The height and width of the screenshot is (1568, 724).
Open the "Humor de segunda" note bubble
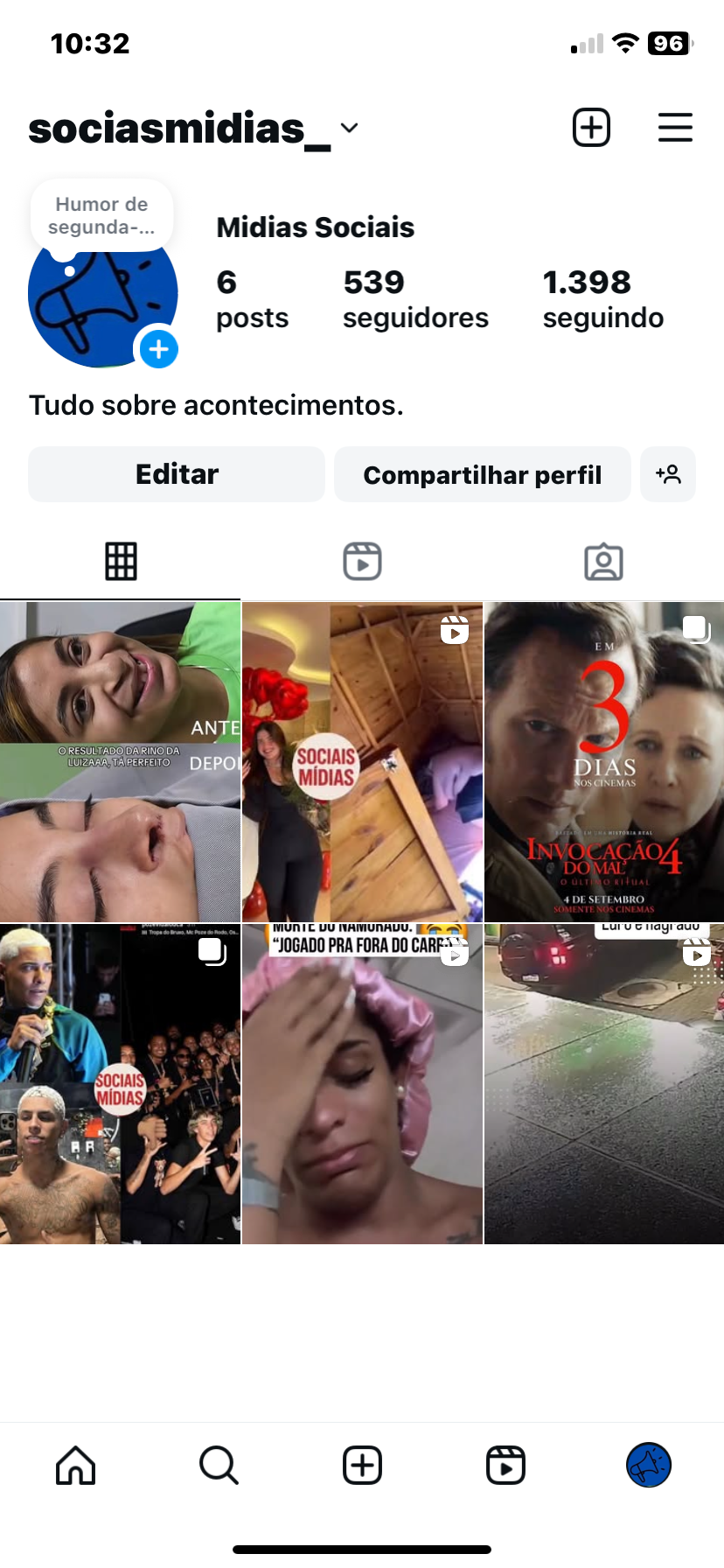[x=101, y=216]
